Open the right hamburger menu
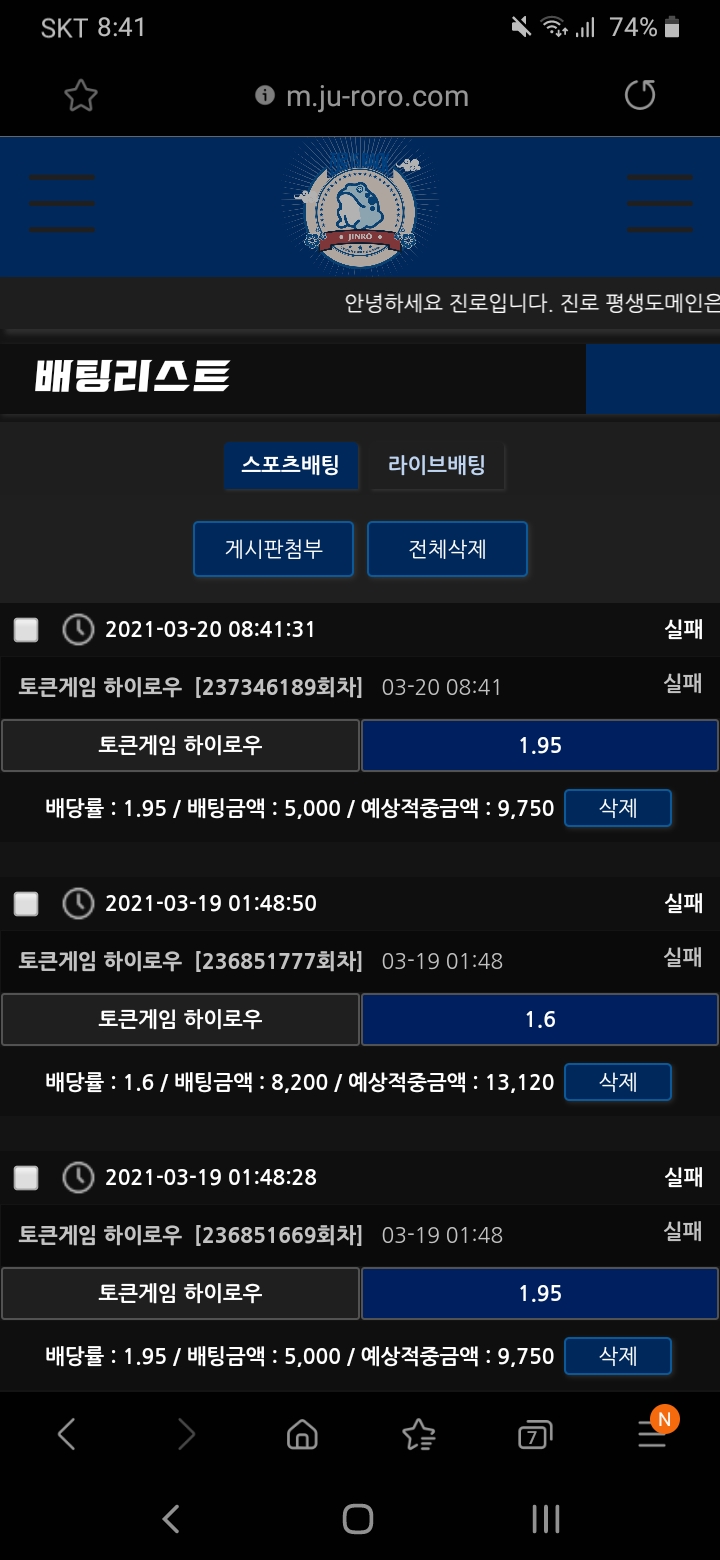Viewport: 720px width, 1560px height. pyautogui.click(x=659, y=204)
